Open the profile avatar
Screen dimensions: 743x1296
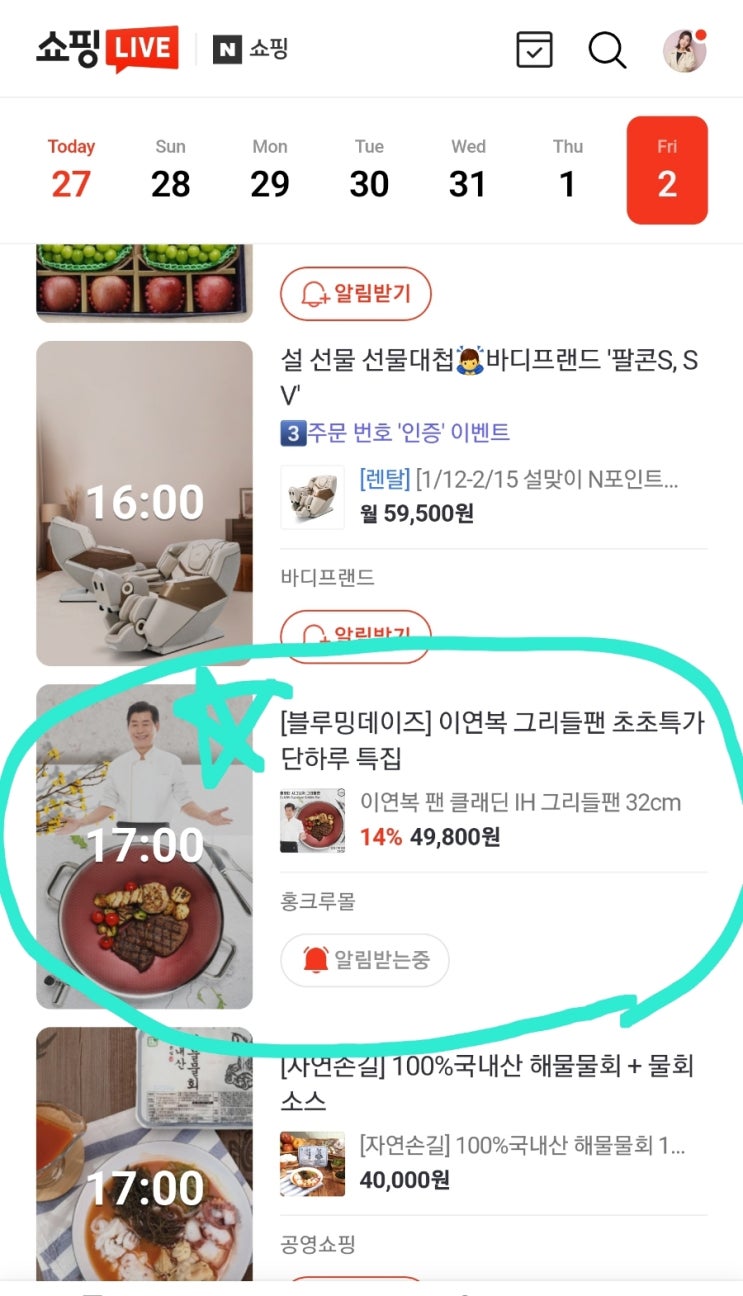pos(685,50)
